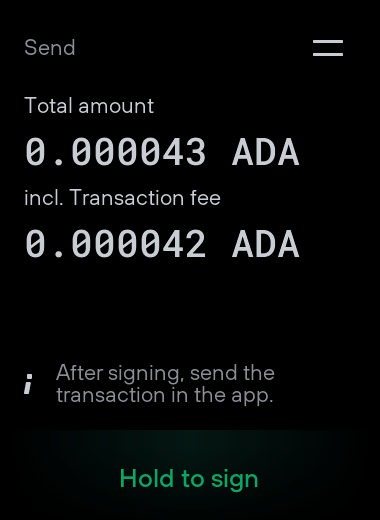Screen dimensions: 380x520
Task: Open the menu icon beside Send
Action: (x=328, y=48)
